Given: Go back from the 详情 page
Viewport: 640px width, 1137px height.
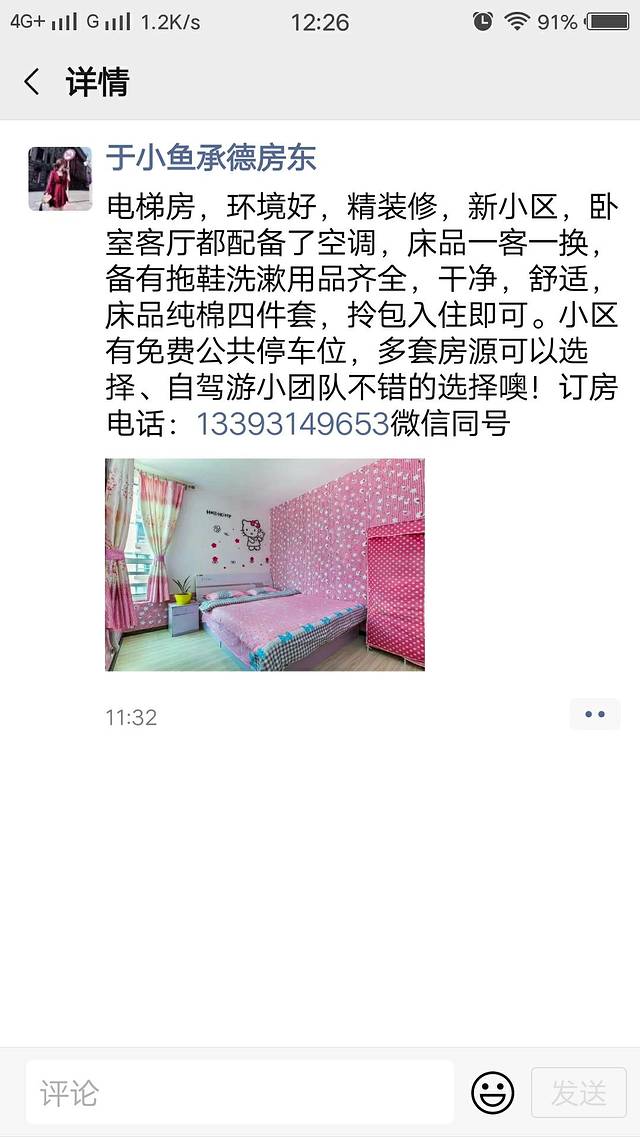Looking at the screenshot, I should click(x=32, y=82).
